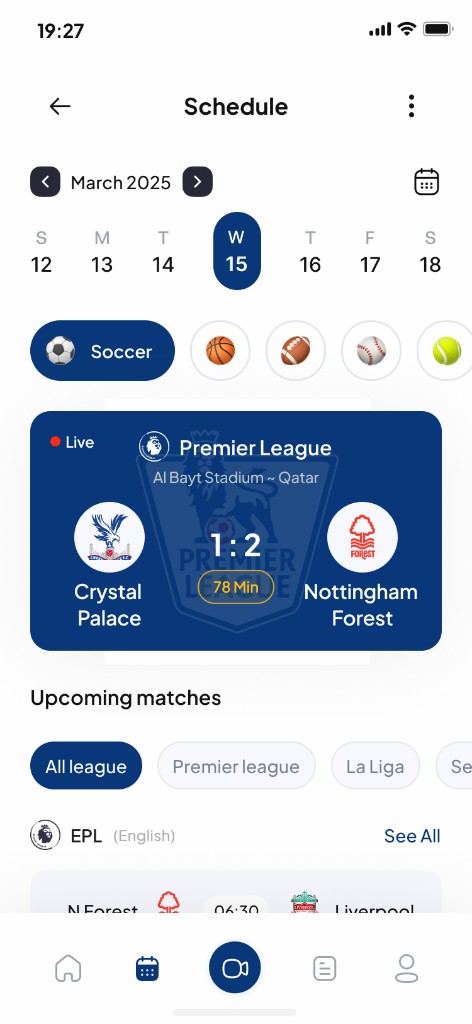The image size is (472, 1024).
Task: Switch to the American football chip
Action: tap(296, 351)
